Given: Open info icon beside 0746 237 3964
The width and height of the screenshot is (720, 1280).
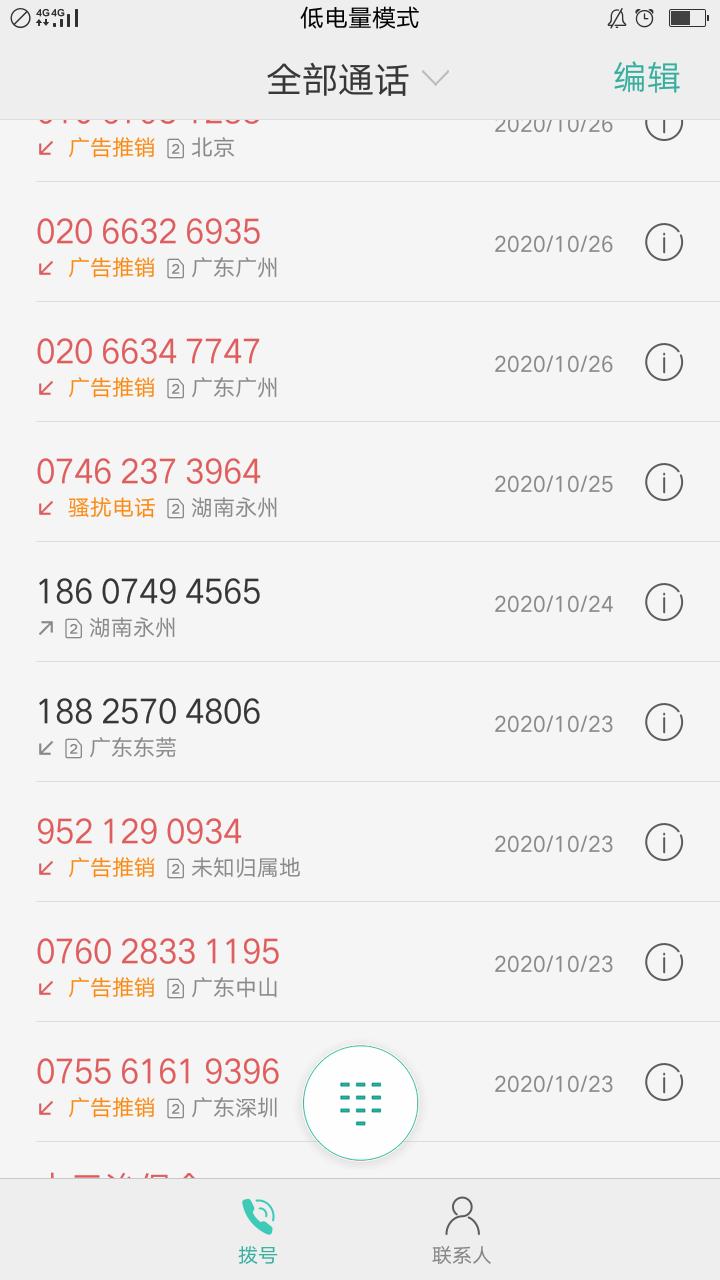Looking at the screenshot, I should point(663,483).
